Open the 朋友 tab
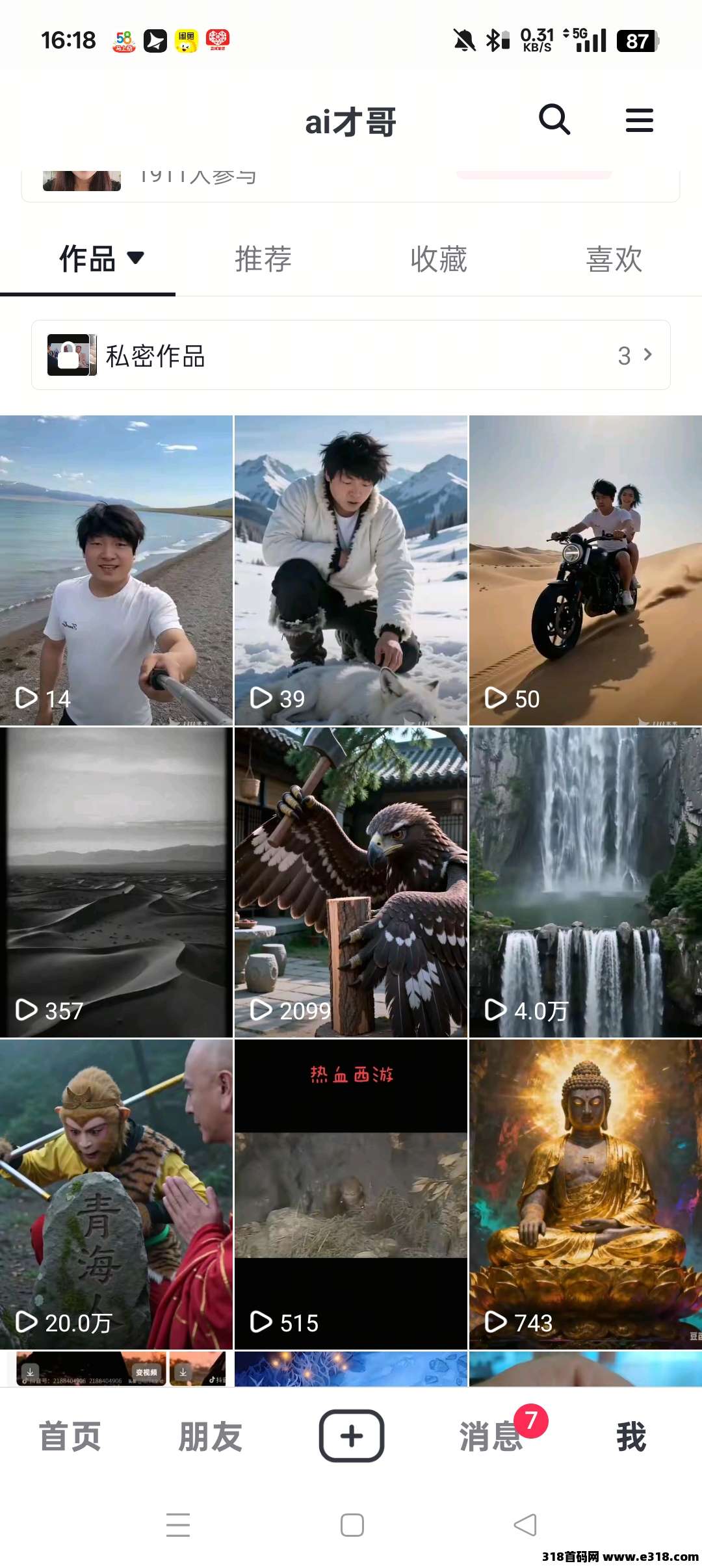 pos(211,1437)
